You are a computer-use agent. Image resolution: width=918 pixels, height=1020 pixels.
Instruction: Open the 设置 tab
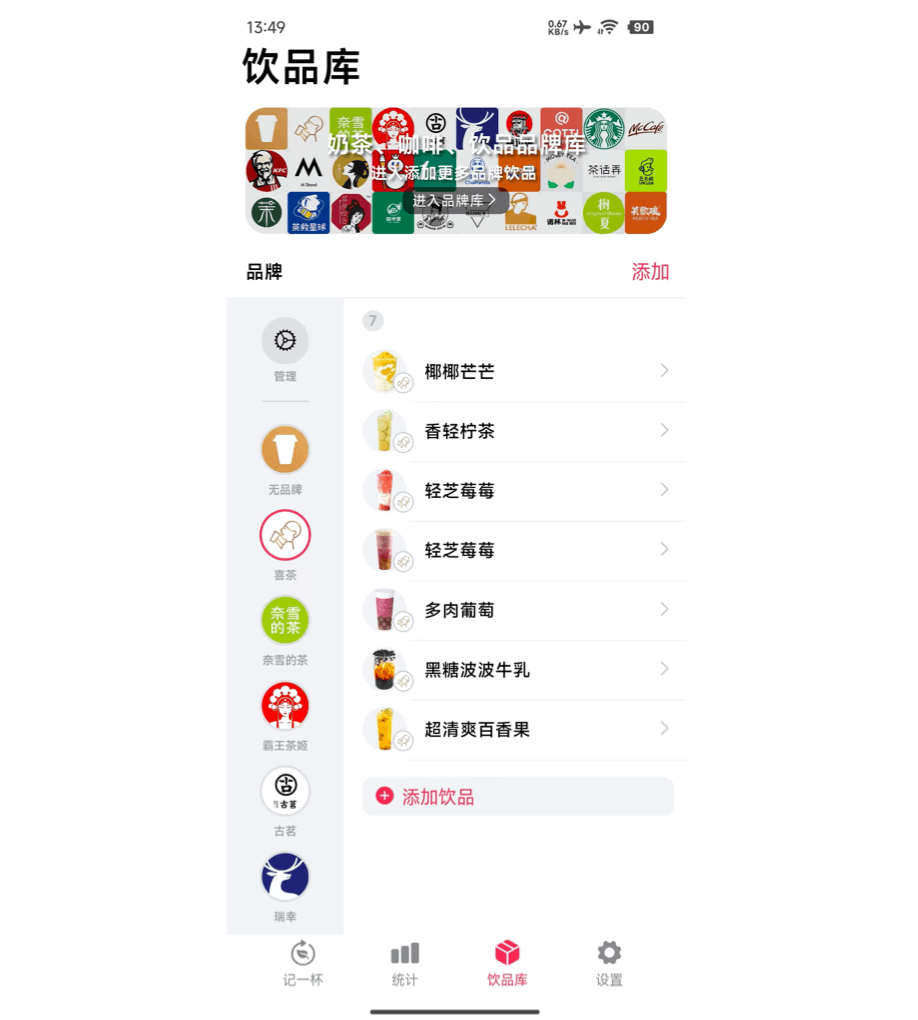[609, 963]
